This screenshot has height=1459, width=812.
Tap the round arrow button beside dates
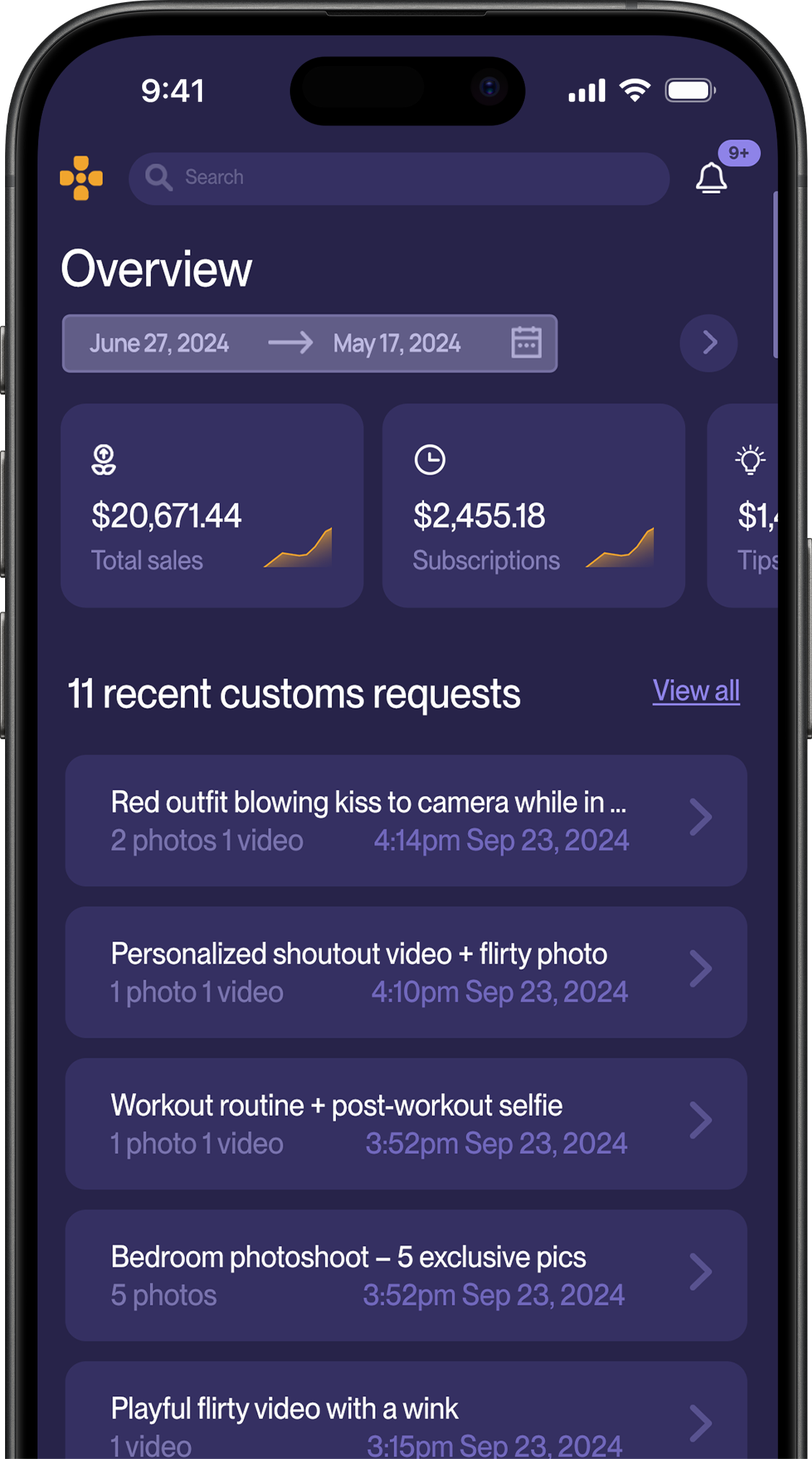click(x=708, y=343)
